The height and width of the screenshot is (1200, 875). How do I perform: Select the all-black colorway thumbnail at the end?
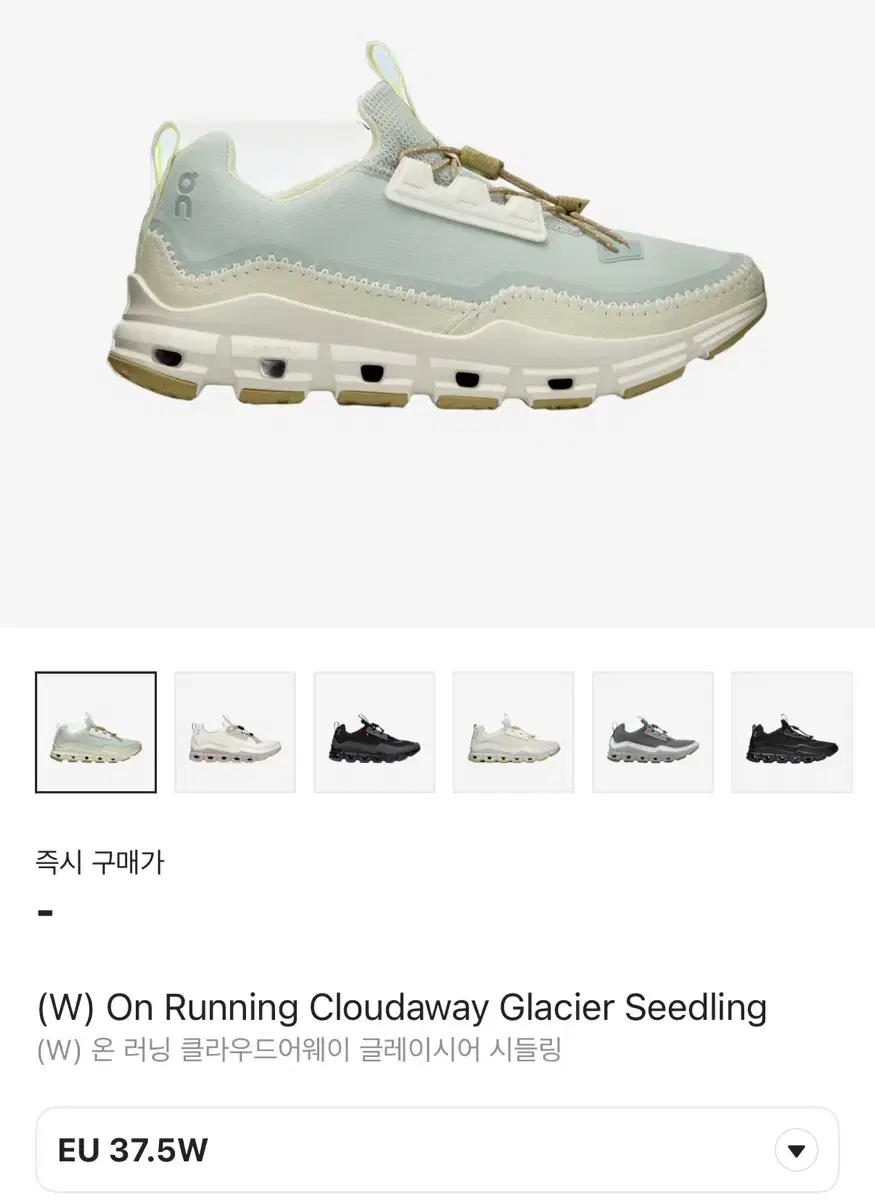(791, 731)
